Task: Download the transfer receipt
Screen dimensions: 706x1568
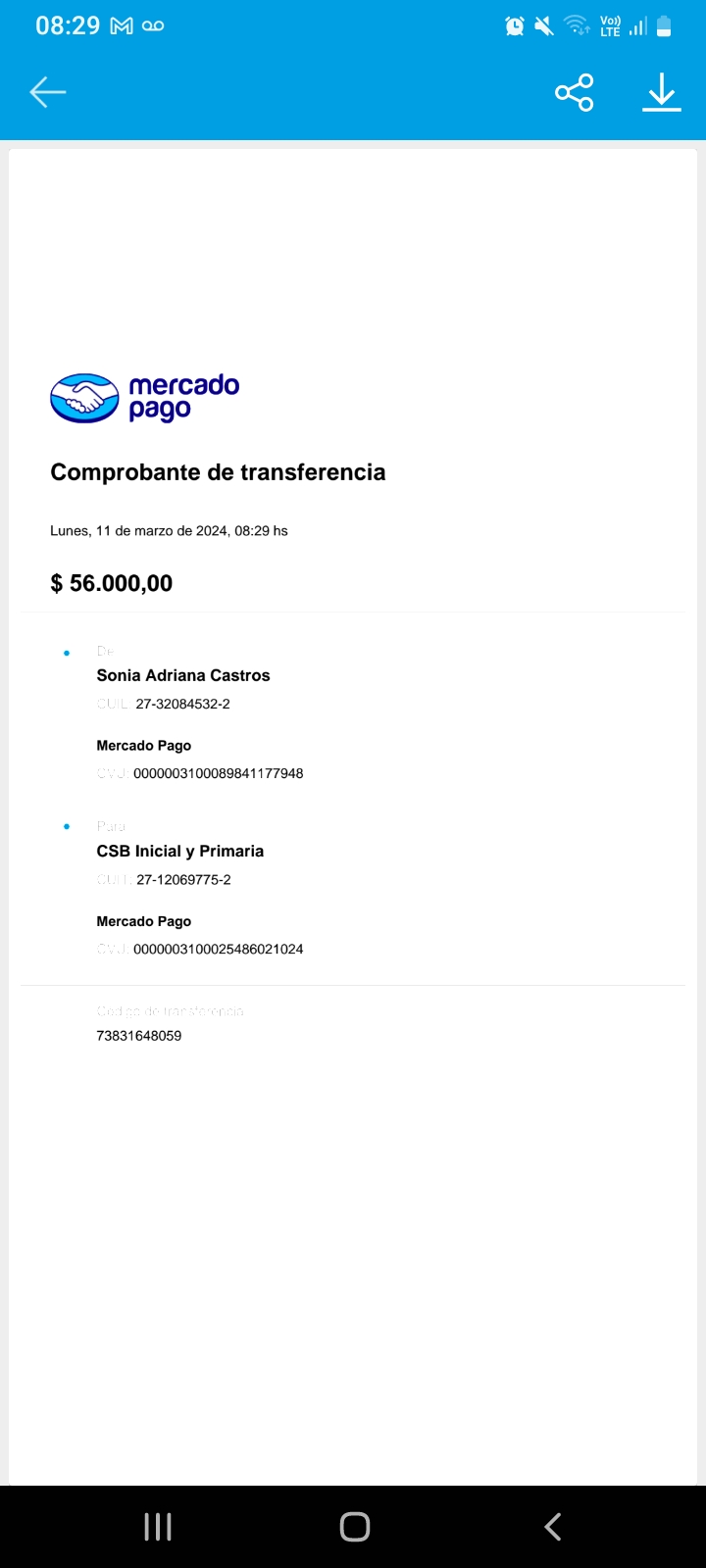Action: tap(662, 92)
